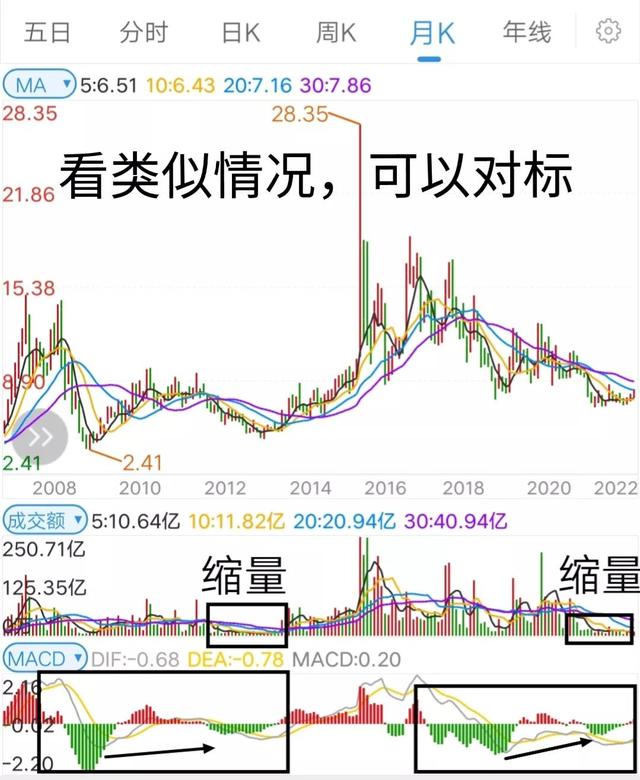Open chart settings gear
This screenshot has height=780, width=640.
pos(608,31)
